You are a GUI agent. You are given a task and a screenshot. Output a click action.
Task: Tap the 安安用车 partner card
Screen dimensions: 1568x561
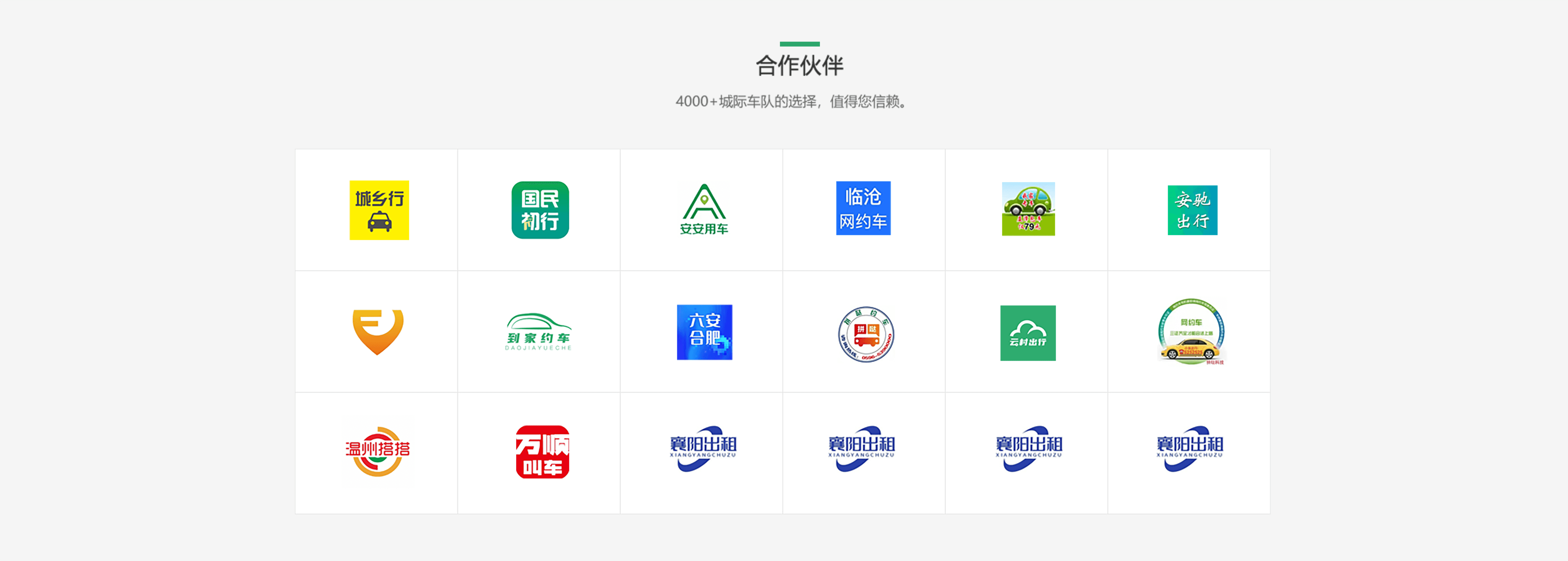[x=704, y=210]
